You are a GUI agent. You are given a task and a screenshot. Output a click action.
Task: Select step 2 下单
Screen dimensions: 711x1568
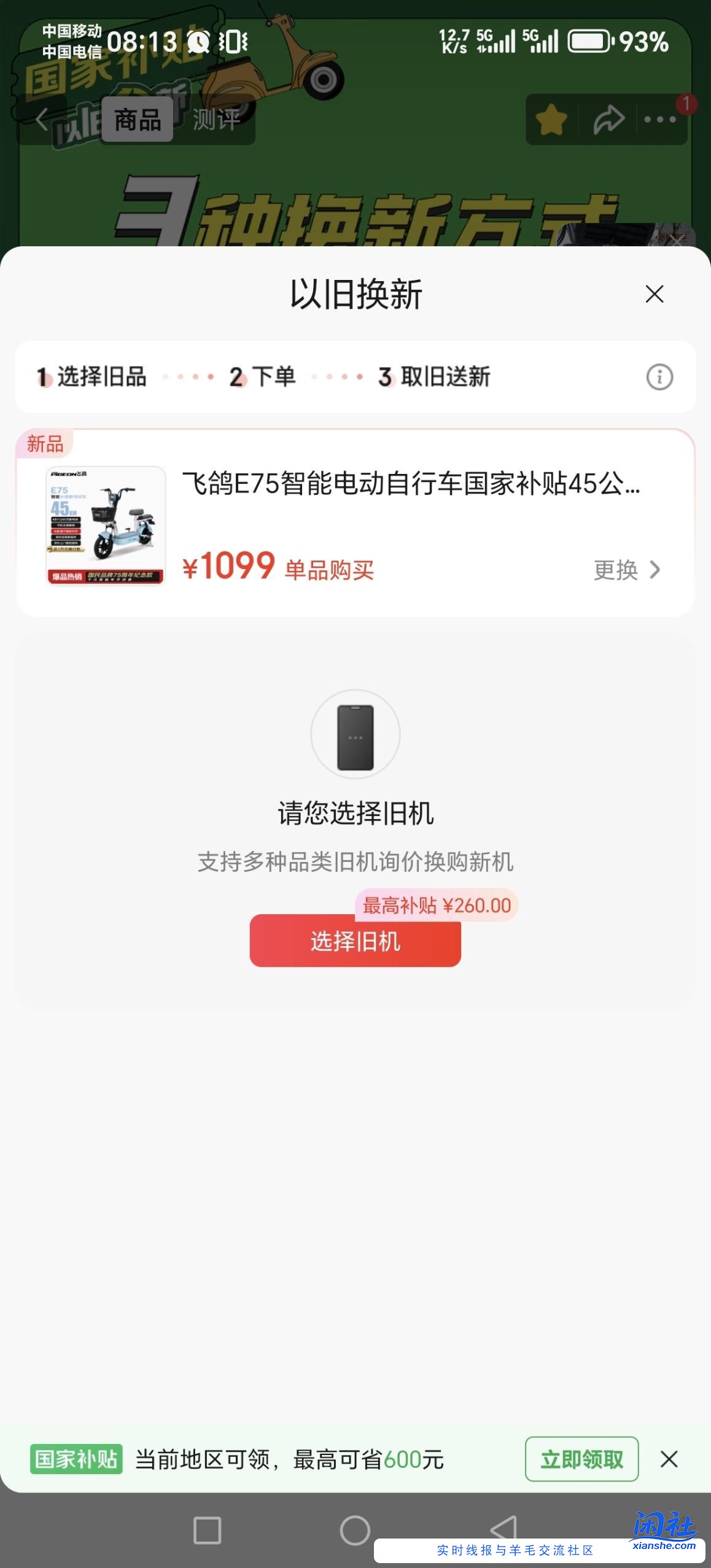click(263, 378)
